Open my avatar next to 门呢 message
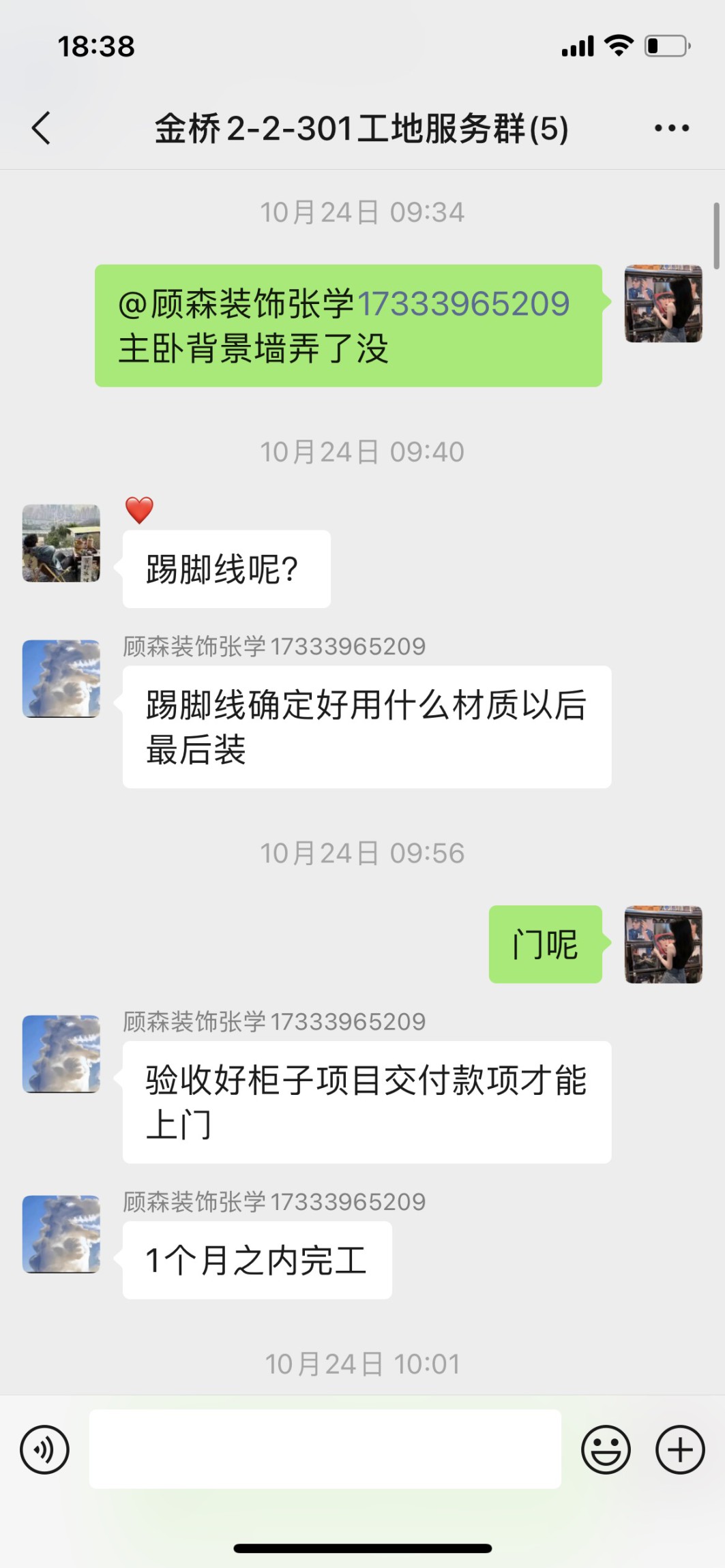Image resolution: width=725 pixels, height=1568 pixels. pyautogui.click(x=663, y=944)
